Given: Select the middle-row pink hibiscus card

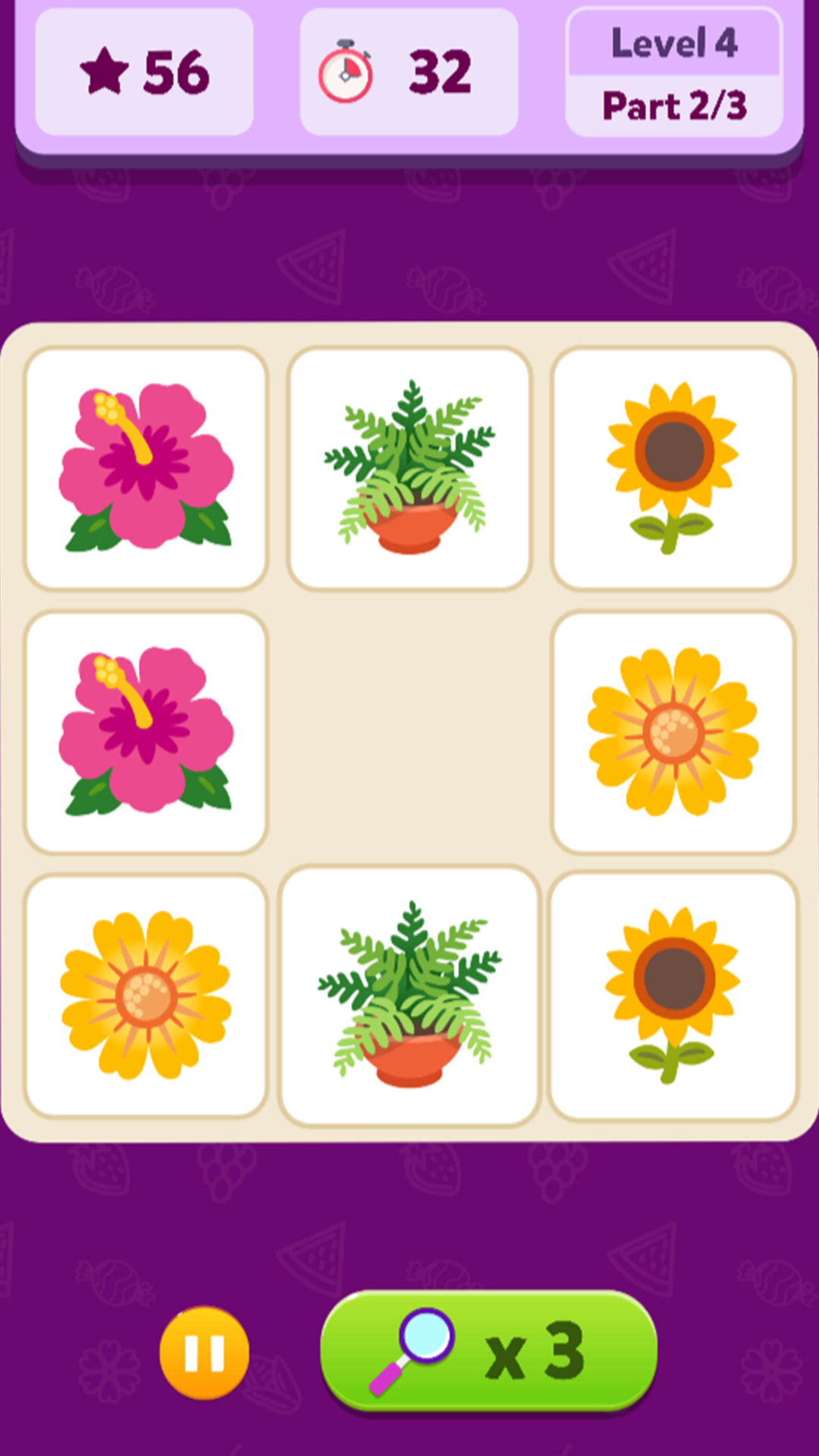Looking at the screenshot, I should tap(146, 732).
